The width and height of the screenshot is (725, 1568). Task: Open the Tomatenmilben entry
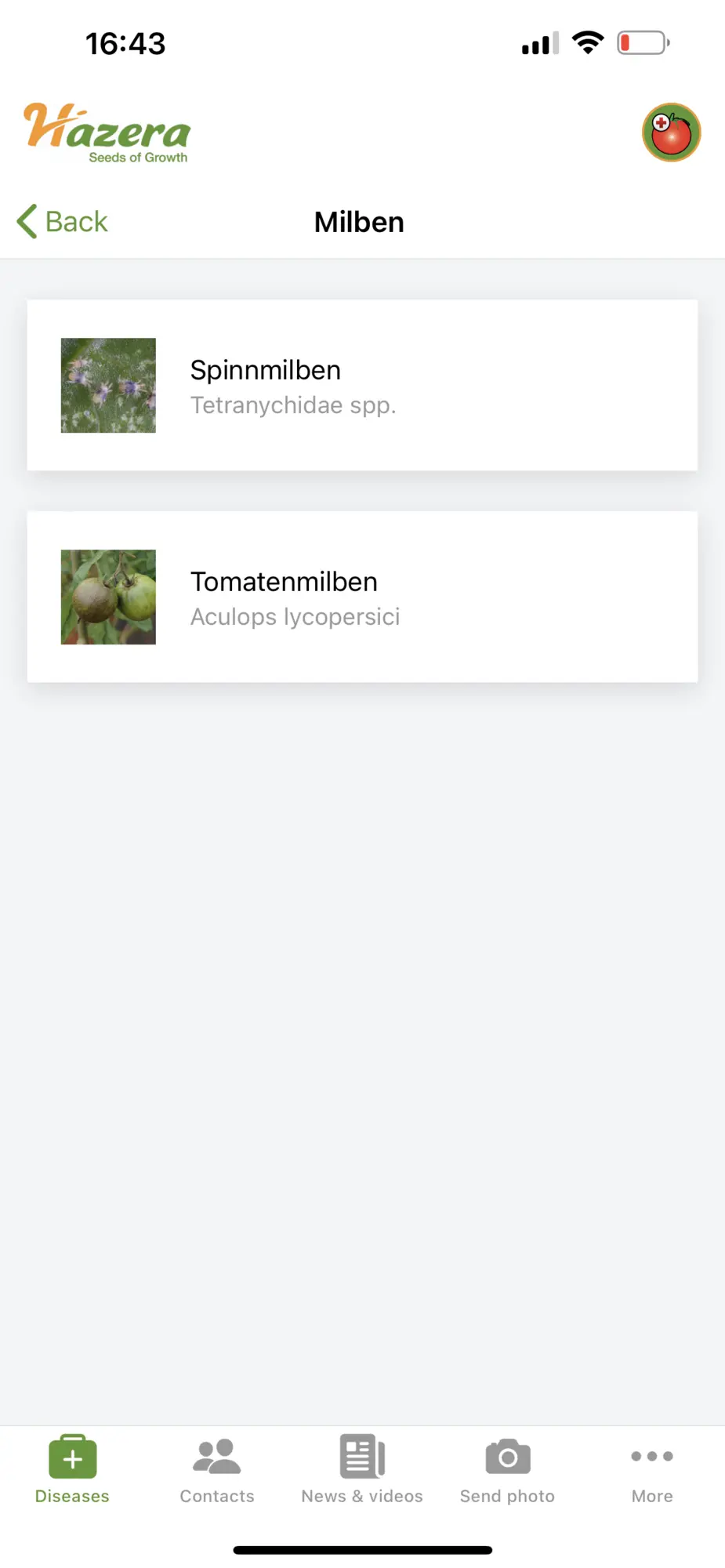click(362, 597)
